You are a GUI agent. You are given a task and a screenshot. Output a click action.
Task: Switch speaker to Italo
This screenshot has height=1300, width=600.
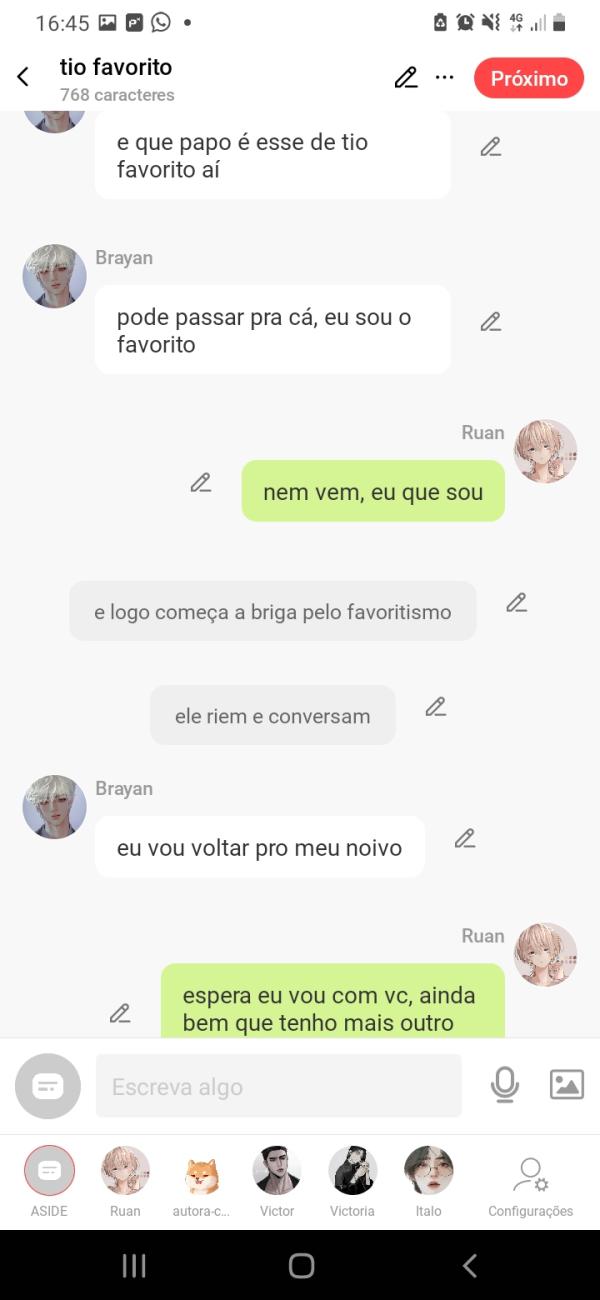pyautogui.click(x=428, y=1172)
